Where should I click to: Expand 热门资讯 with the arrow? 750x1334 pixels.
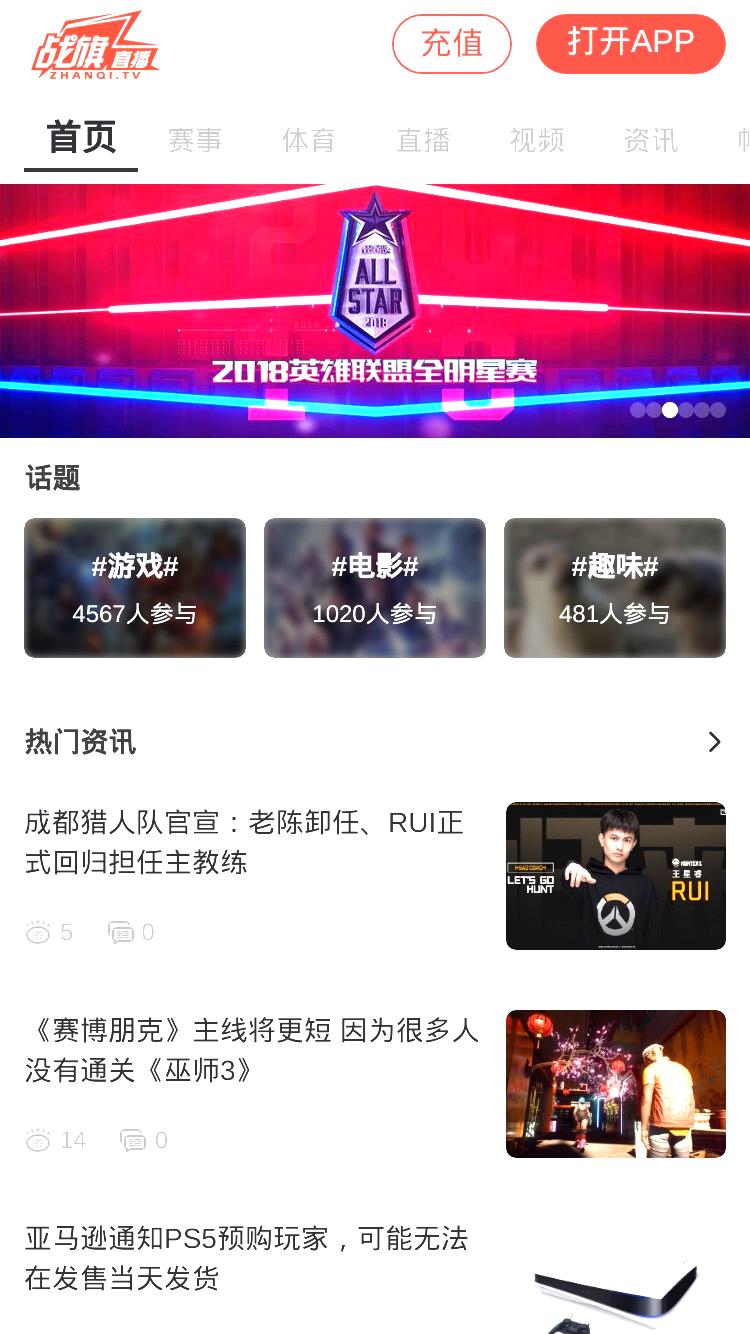[714, 742]
